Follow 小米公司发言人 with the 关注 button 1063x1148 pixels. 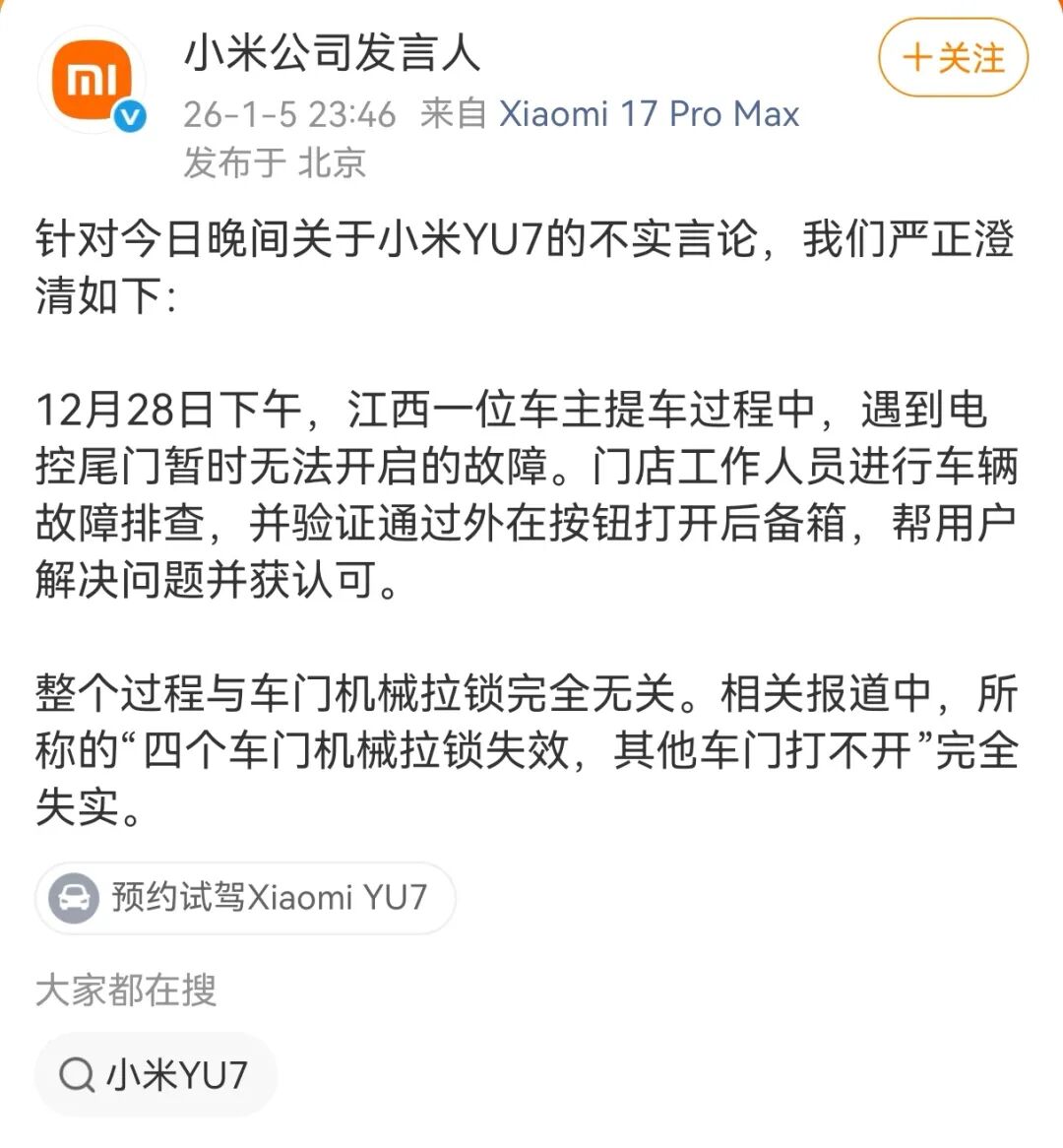(953, 58)
